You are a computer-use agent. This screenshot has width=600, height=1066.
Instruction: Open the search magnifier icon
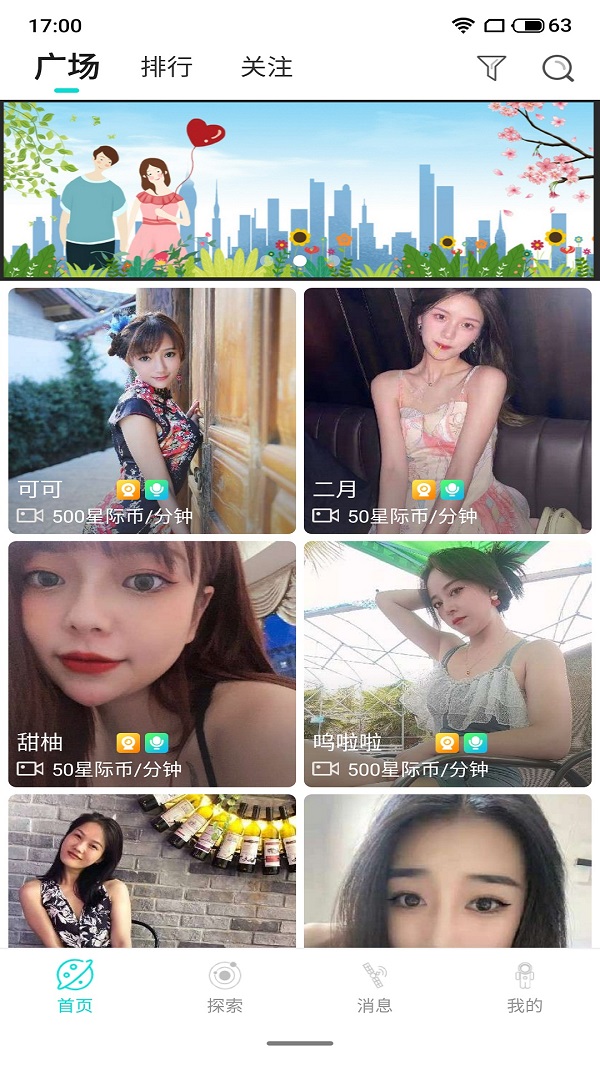557,68
